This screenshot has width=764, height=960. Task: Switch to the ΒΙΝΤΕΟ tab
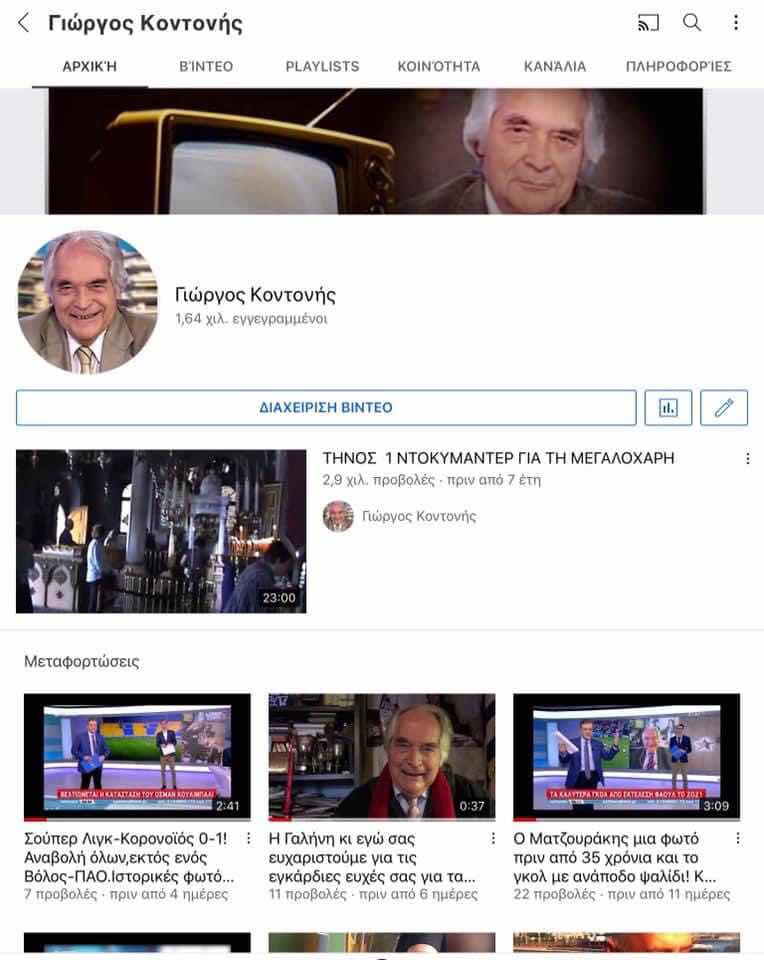pyautogui.click(x=206, y=67)
